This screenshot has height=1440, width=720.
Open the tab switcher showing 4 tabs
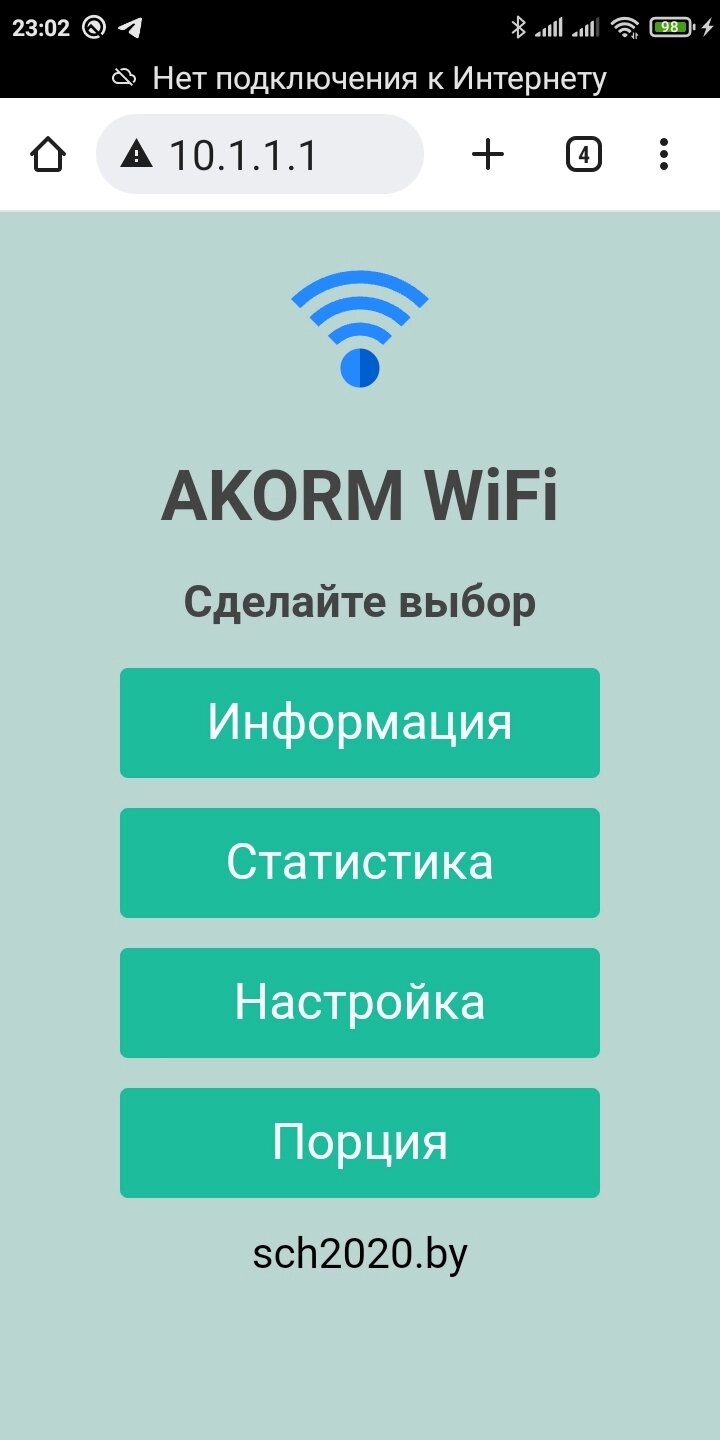[584, 155]
